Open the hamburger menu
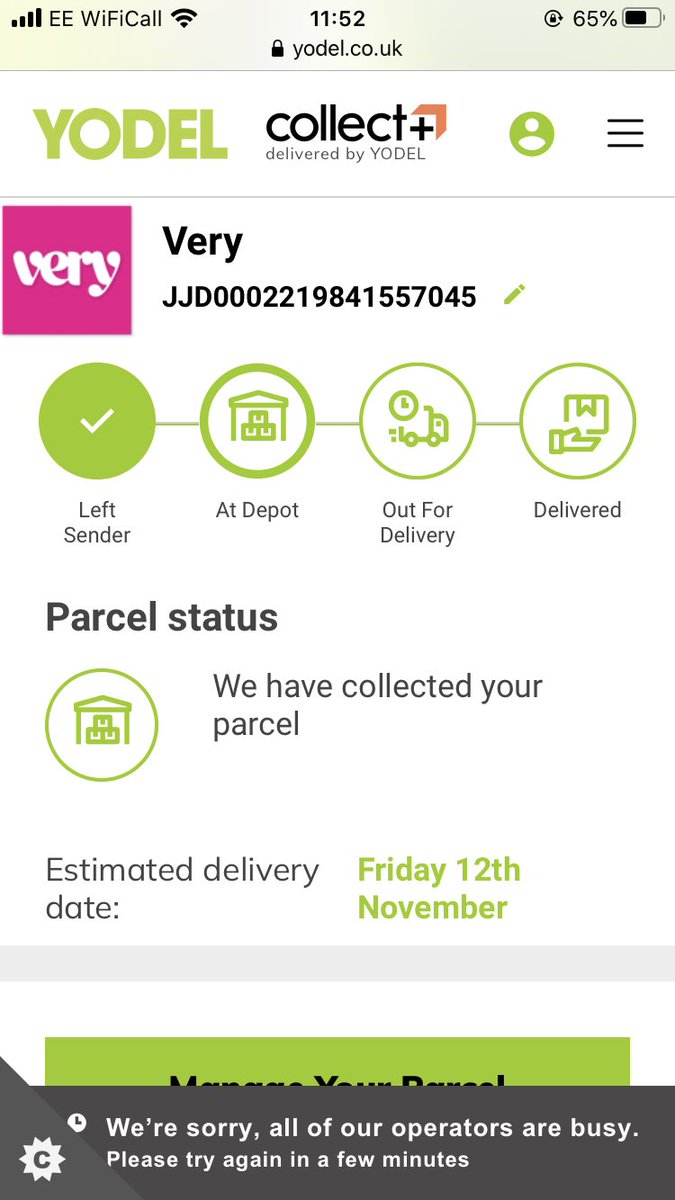Viewport: 675px width, 1200px height. [x=625, y=133]
